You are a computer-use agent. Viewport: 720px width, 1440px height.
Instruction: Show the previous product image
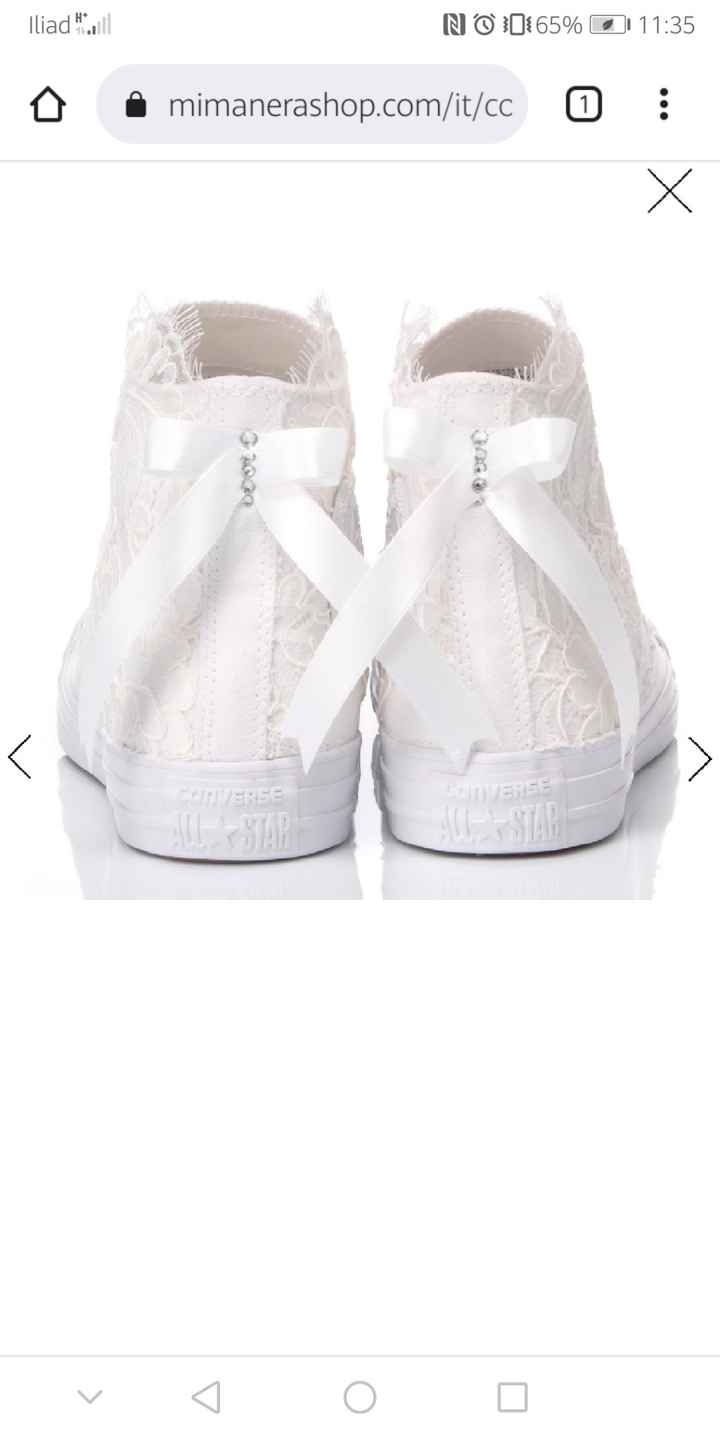coord(20,757)
